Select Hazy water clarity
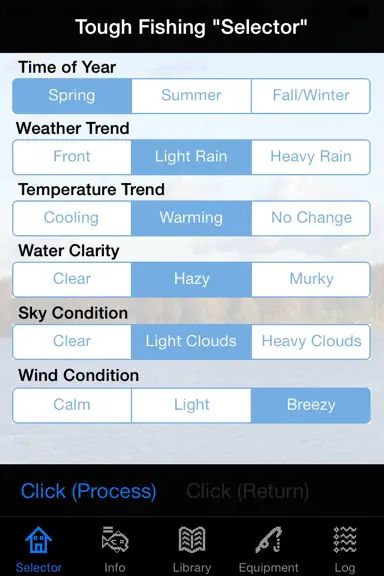This screenshot has width=384, height=576. point(191,279)
